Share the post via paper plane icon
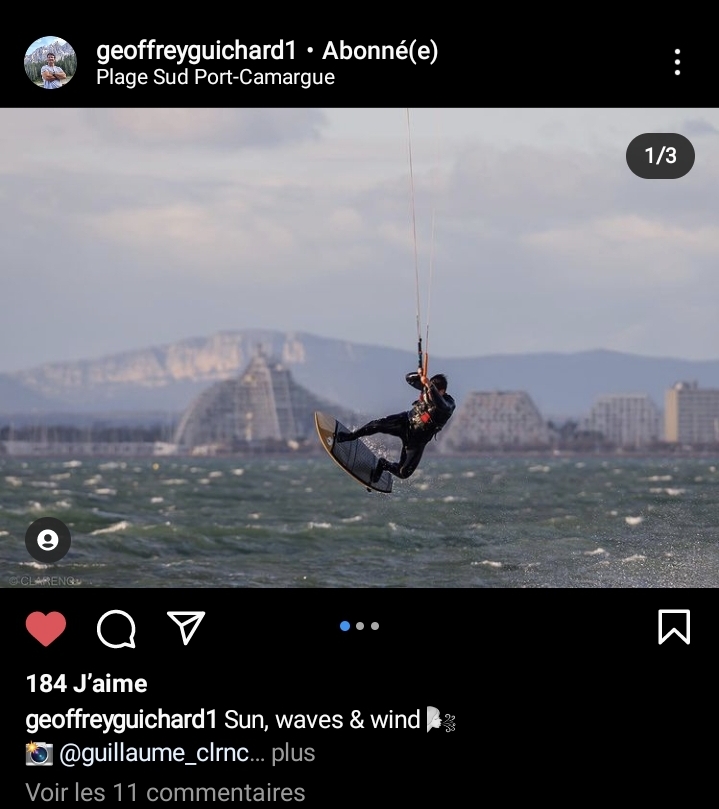Viewport: 719px width, 809px height. (x=186, y=627)
